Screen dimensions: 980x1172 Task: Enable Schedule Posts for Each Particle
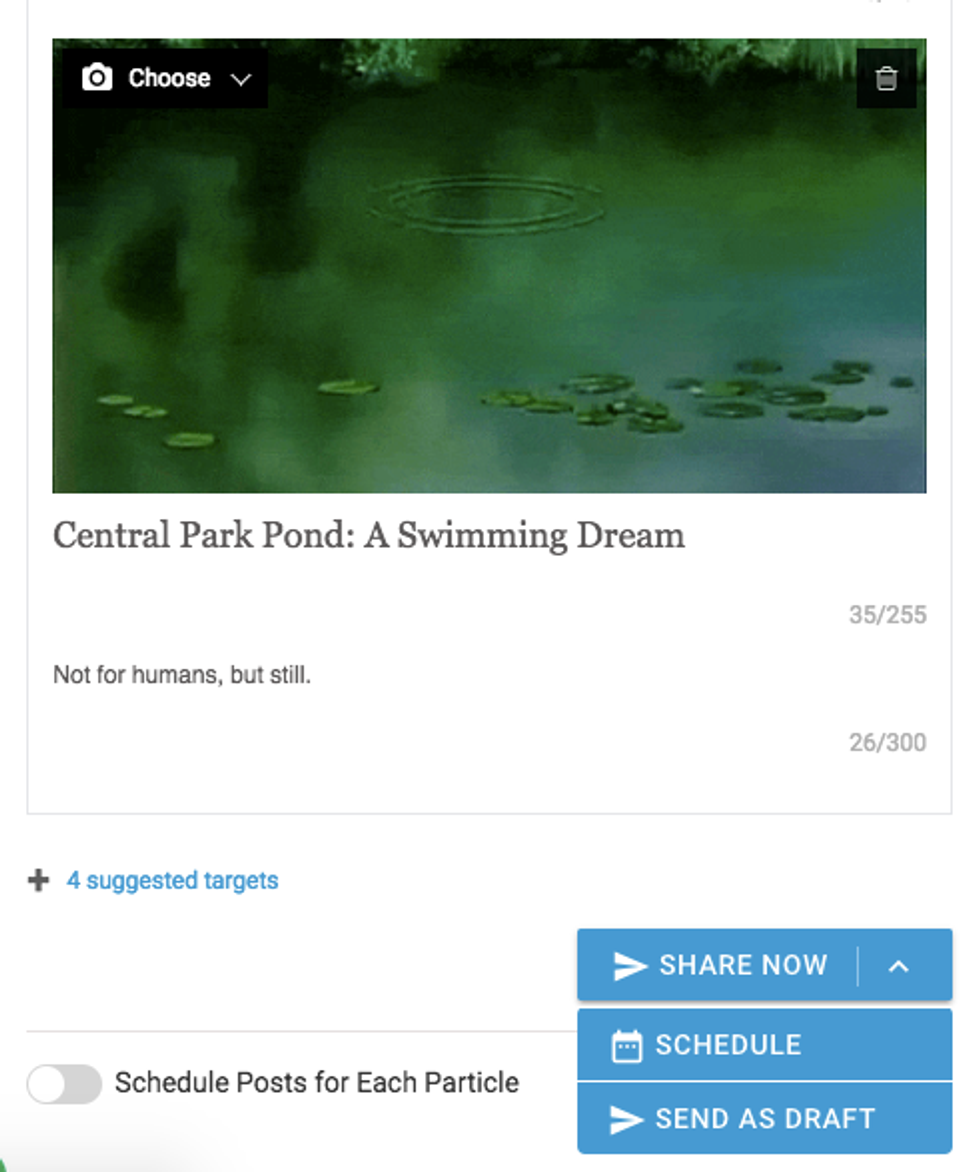(64, 1084)
